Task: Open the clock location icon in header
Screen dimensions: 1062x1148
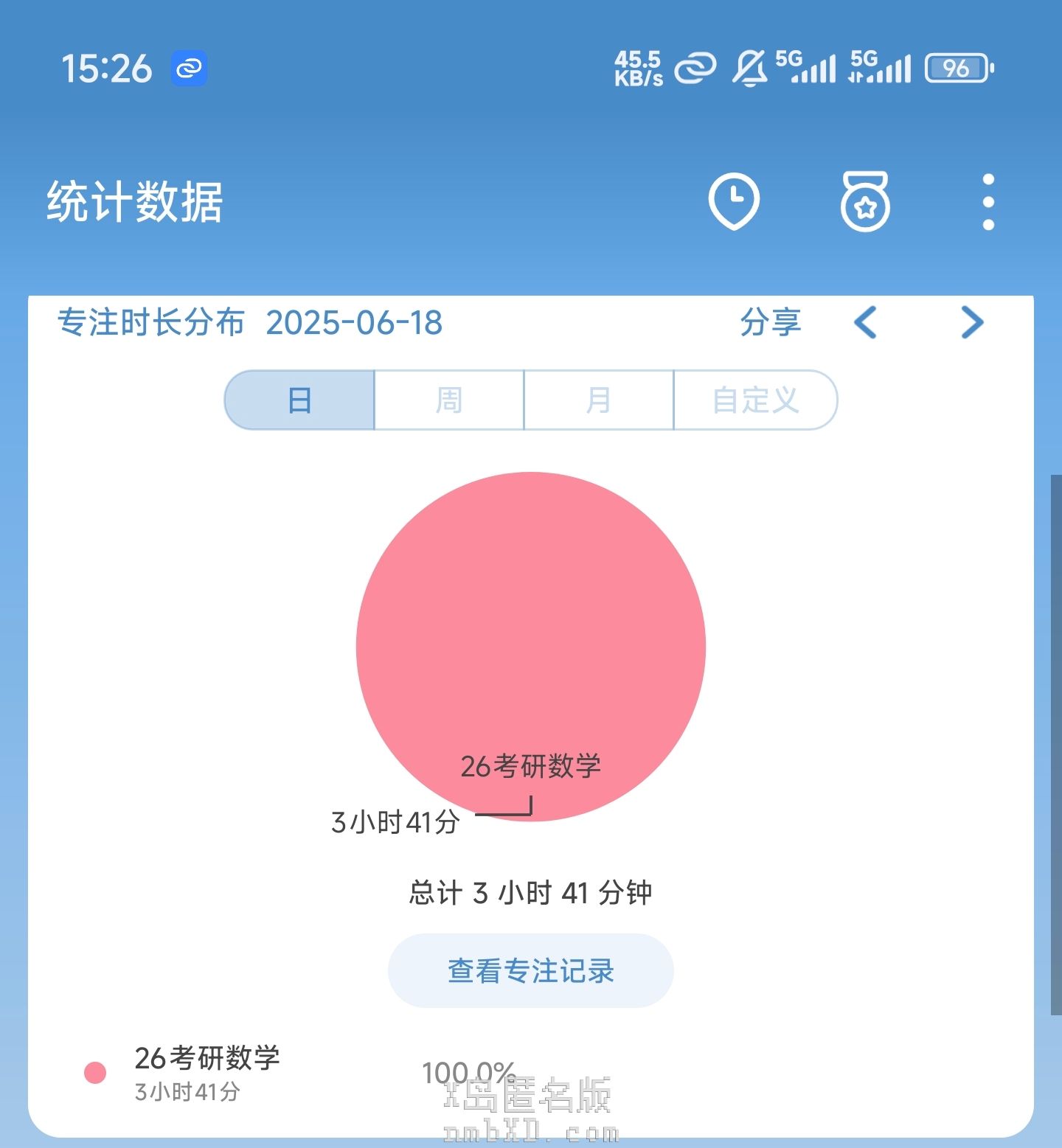Action: 734,201
